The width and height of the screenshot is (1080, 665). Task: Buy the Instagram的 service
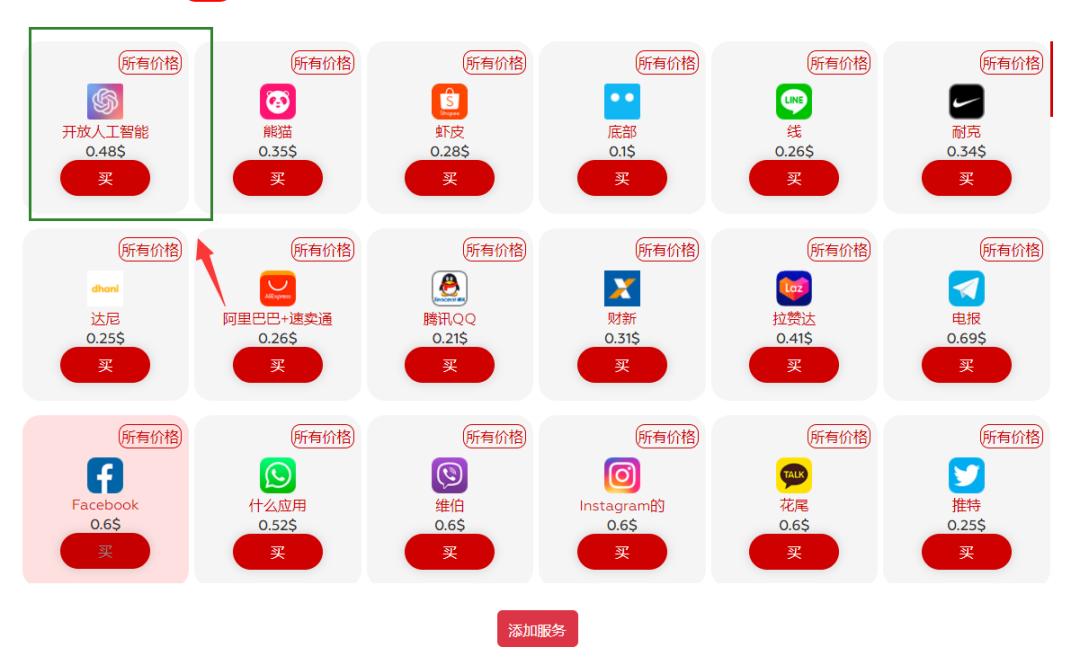(621, 551)
